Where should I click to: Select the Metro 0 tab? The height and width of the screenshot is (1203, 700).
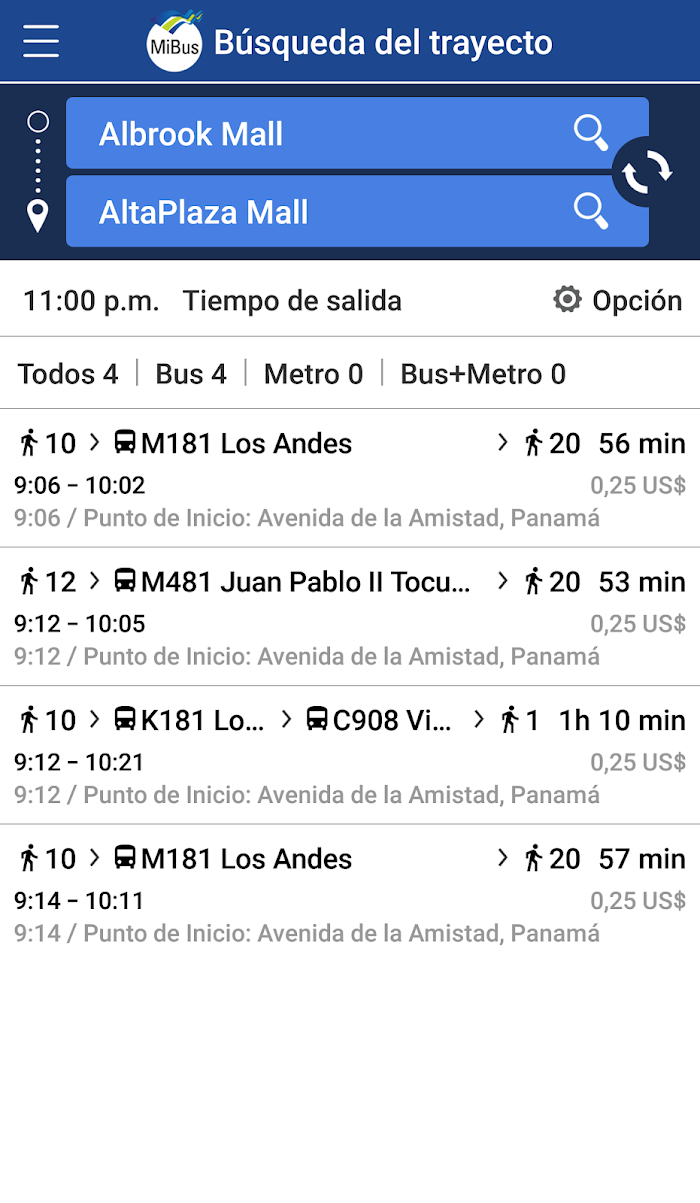point(313,374)
